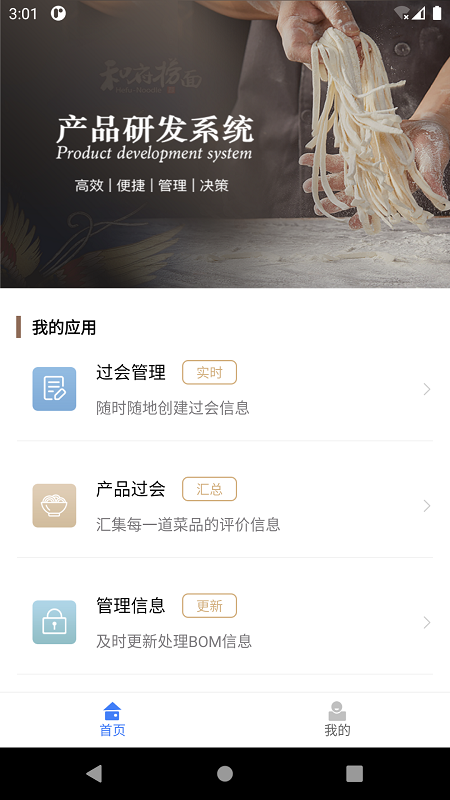Tap the system back button
450x800 pixels.
point(94,773)
